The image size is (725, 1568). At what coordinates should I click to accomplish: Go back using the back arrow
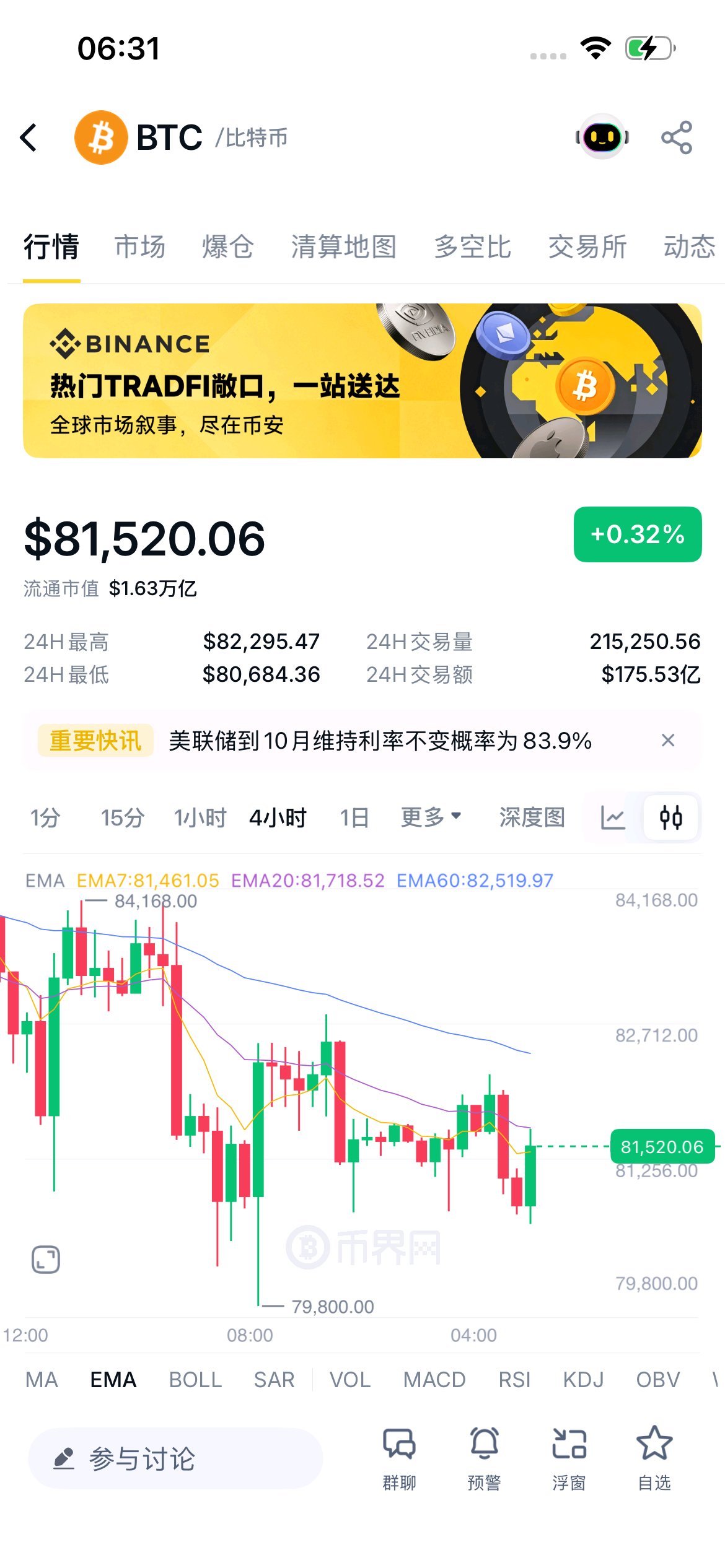click(29, 137)
